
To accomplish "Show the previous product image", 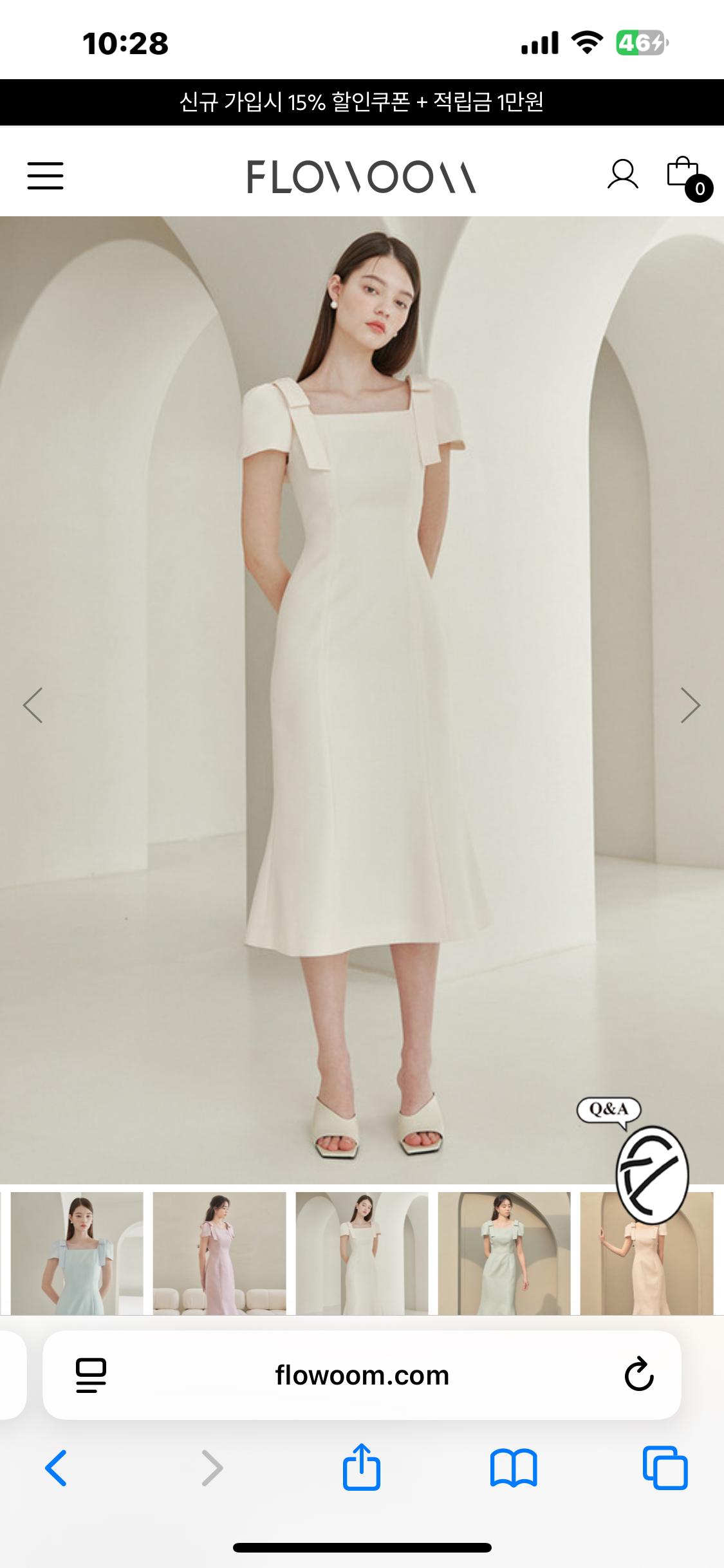I will (33, 705).
